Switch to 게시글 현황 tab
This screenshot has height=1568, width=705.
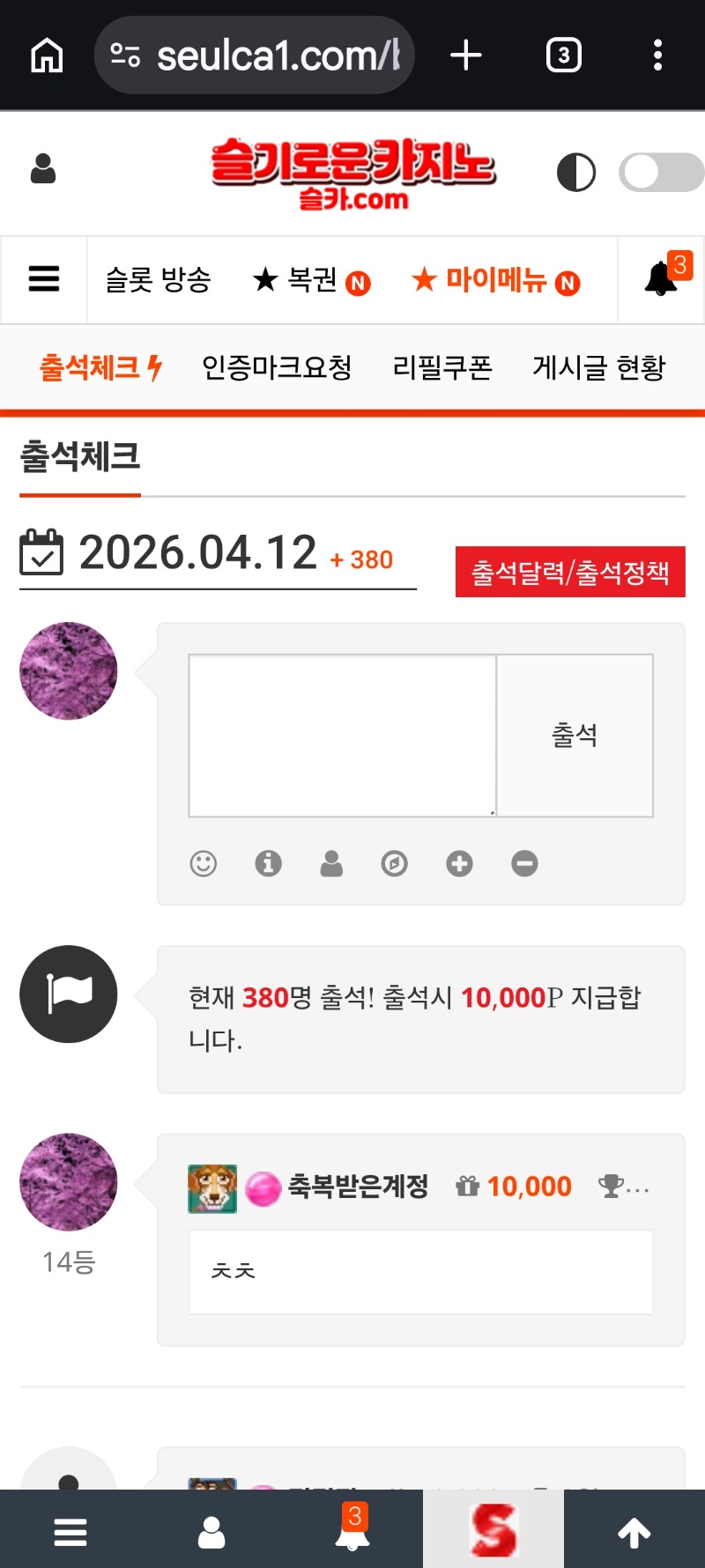(598, 367)
